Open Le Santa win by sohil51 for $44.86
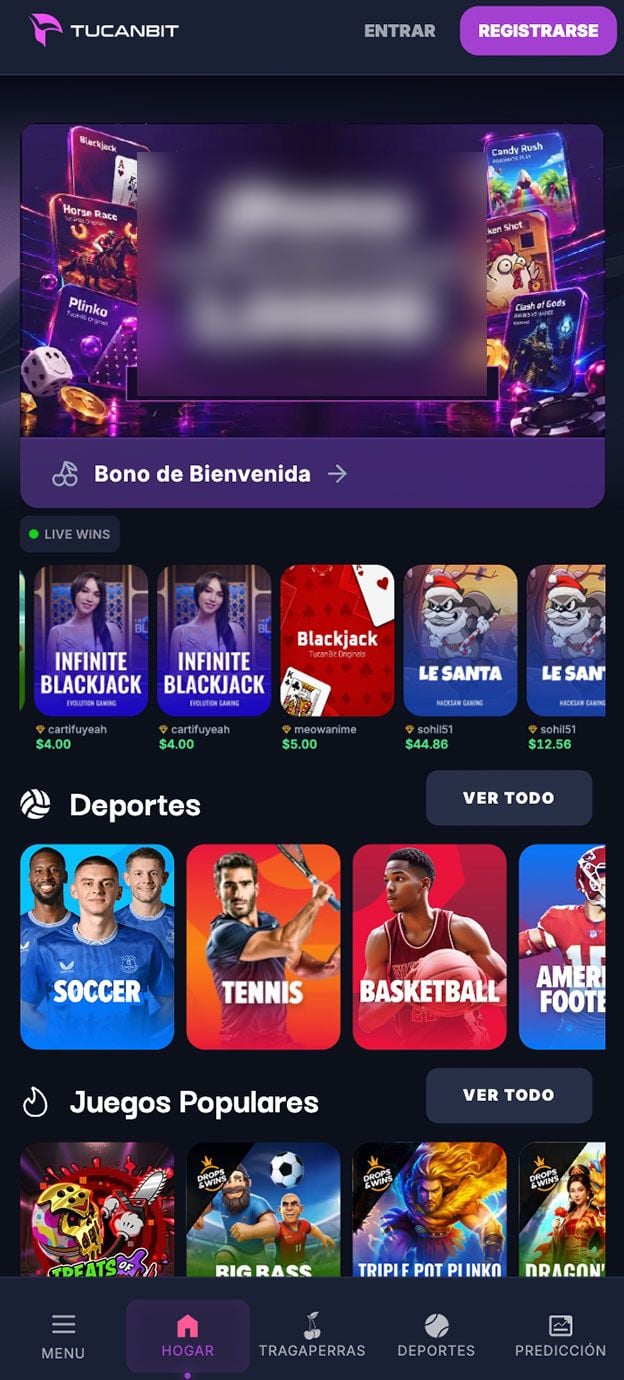This screenshot has height=1380, width=624. point(460,640)
